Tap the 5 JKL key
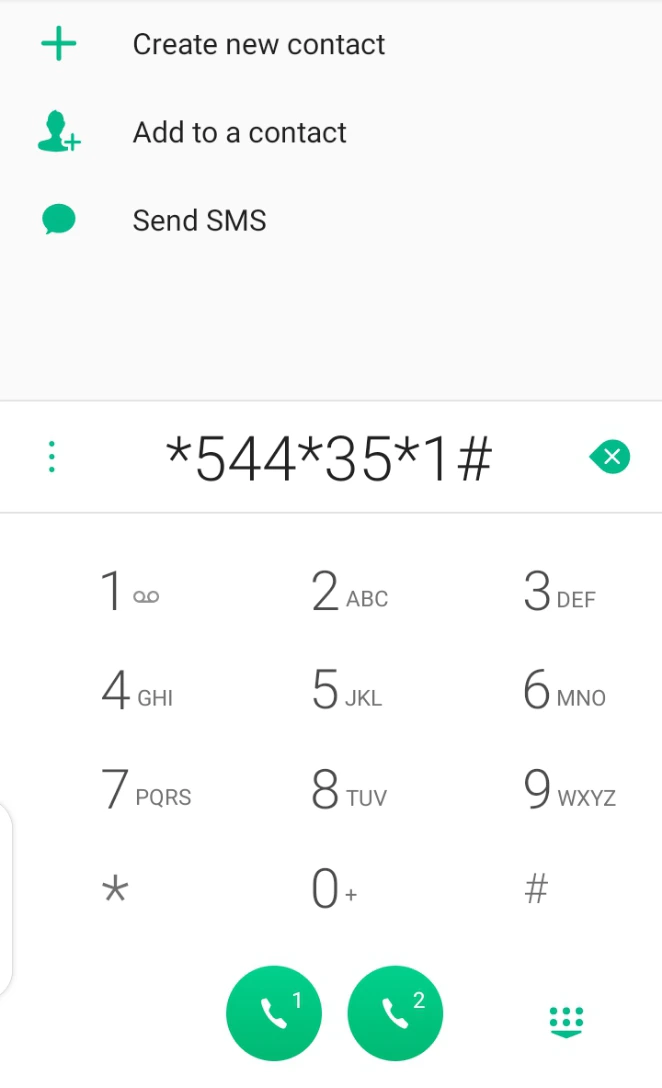The image size is (662, 1088). [x=347, y=690]
